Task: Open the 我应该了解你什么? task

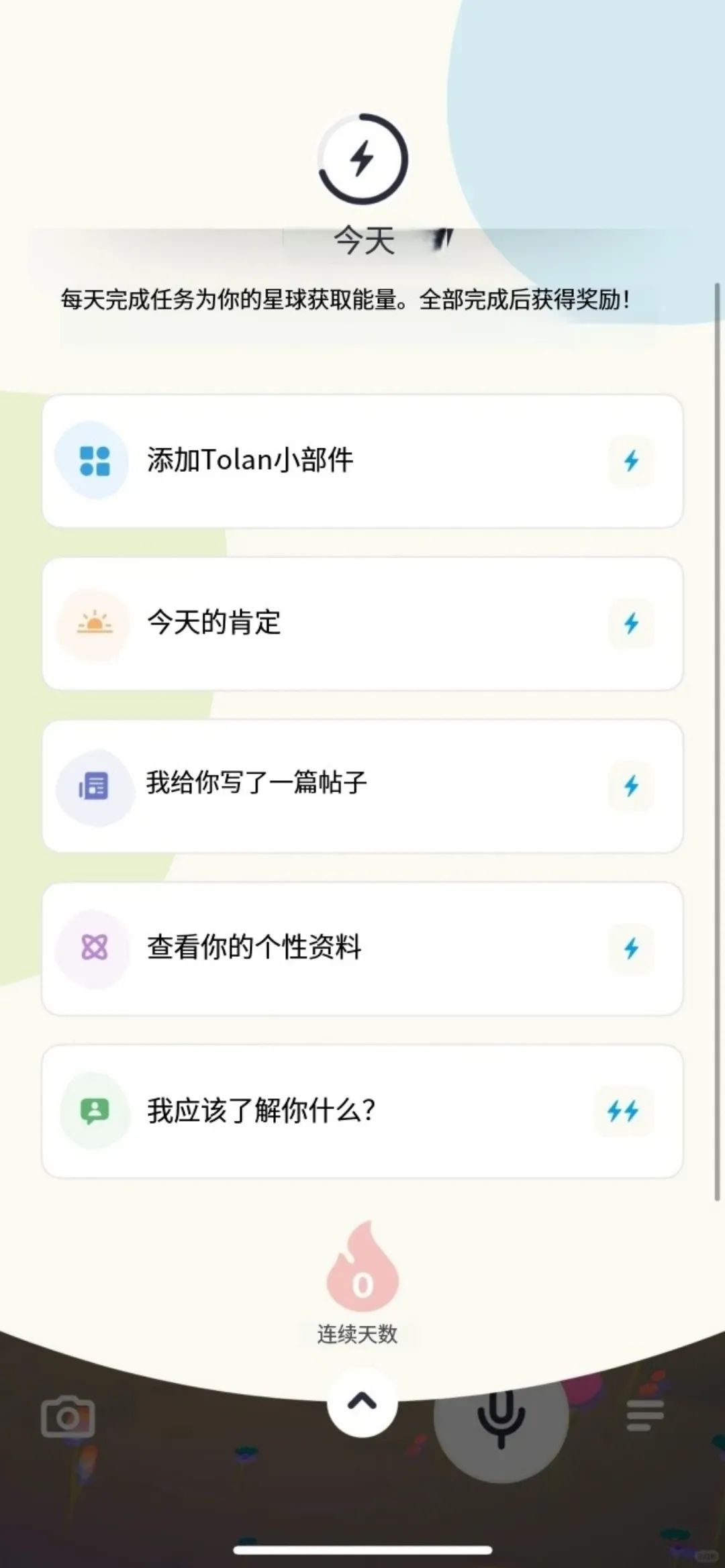Action: (x=362, y=1110)
